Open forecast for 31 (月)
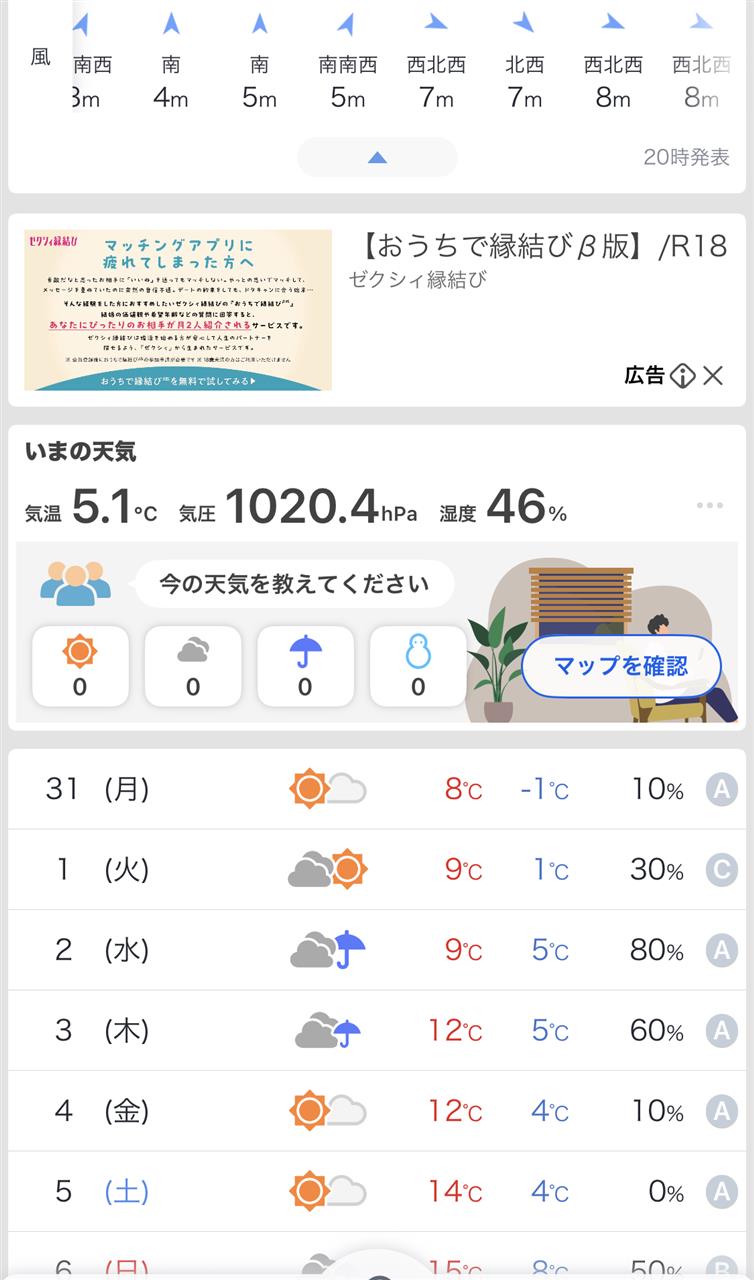Image resolution: width=754 pixels, height=1280 pixels. click(377, 789)
